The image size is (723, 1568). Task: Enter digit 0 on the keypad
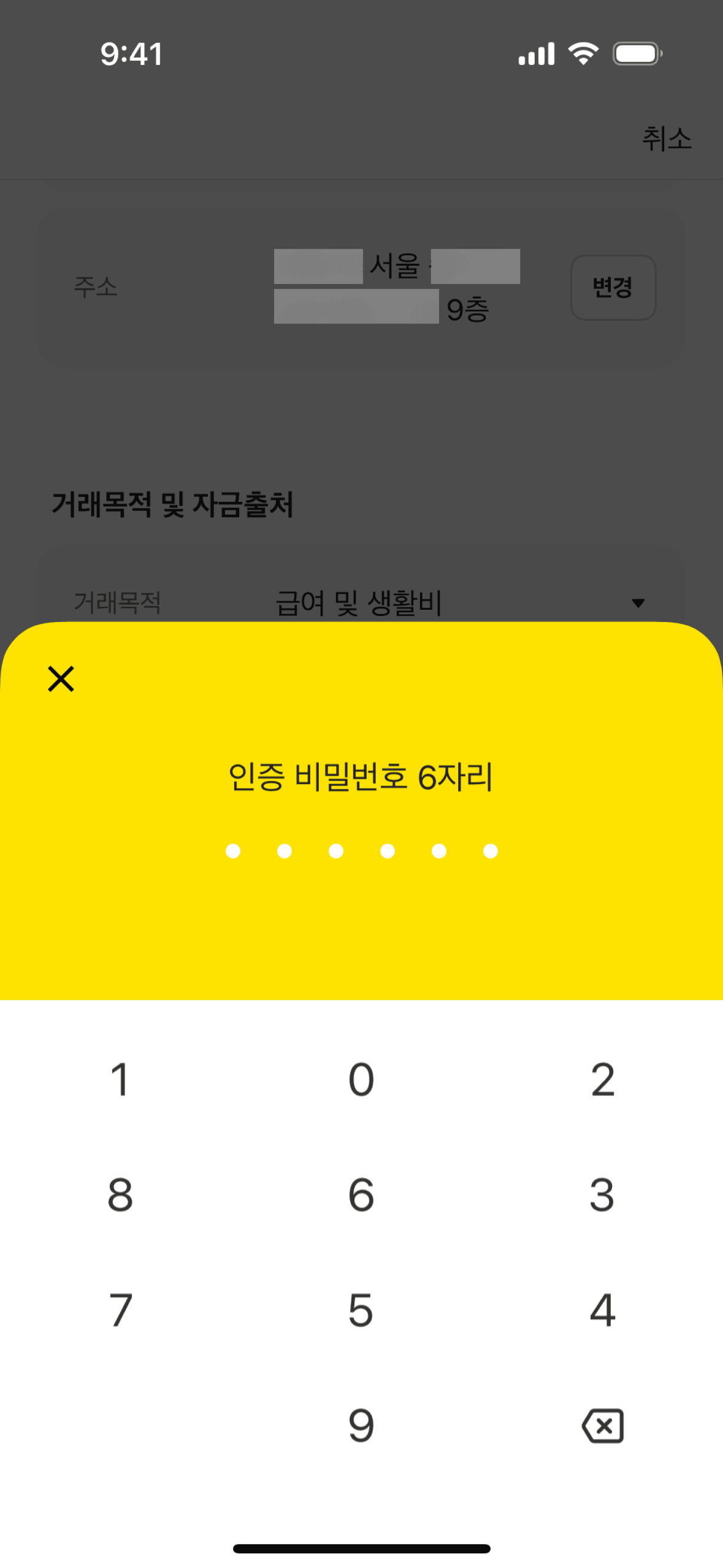click(361, 1080)
